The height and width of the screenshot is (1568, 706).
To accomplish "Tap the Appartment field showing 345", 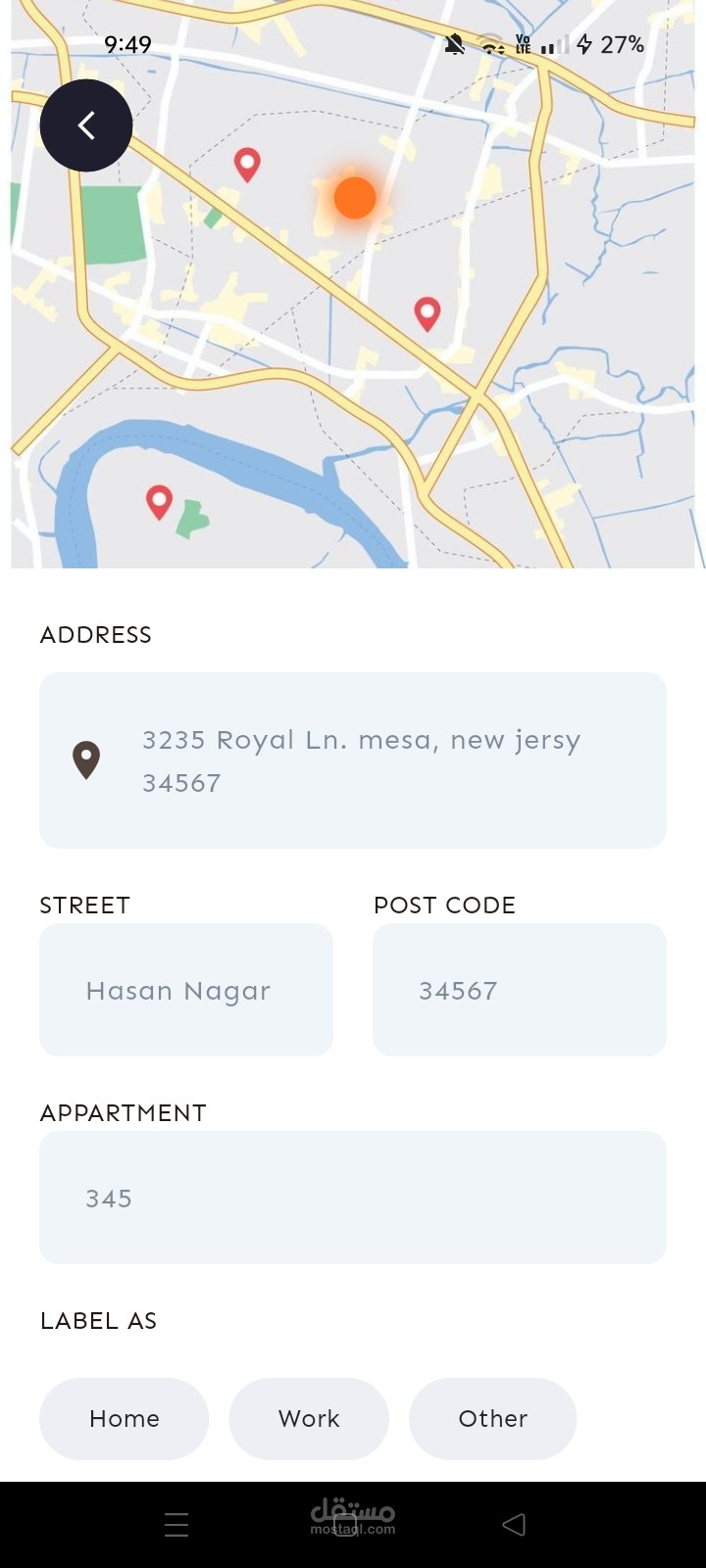I will 353,1198.
